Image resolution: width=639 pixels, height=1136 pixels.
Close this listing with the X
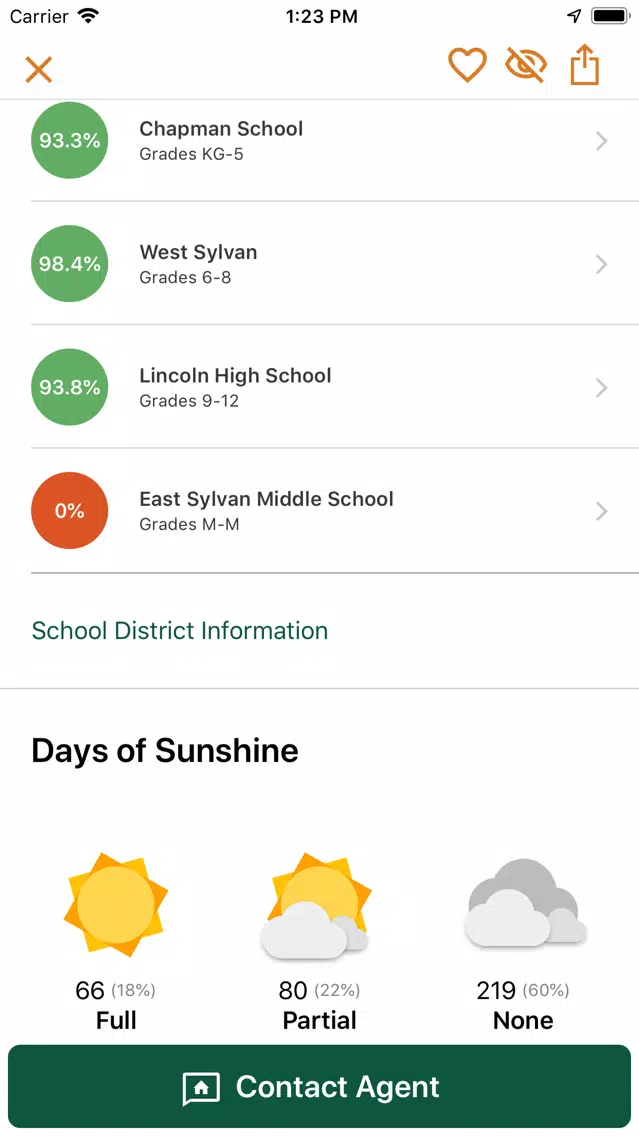coord(38,70)
